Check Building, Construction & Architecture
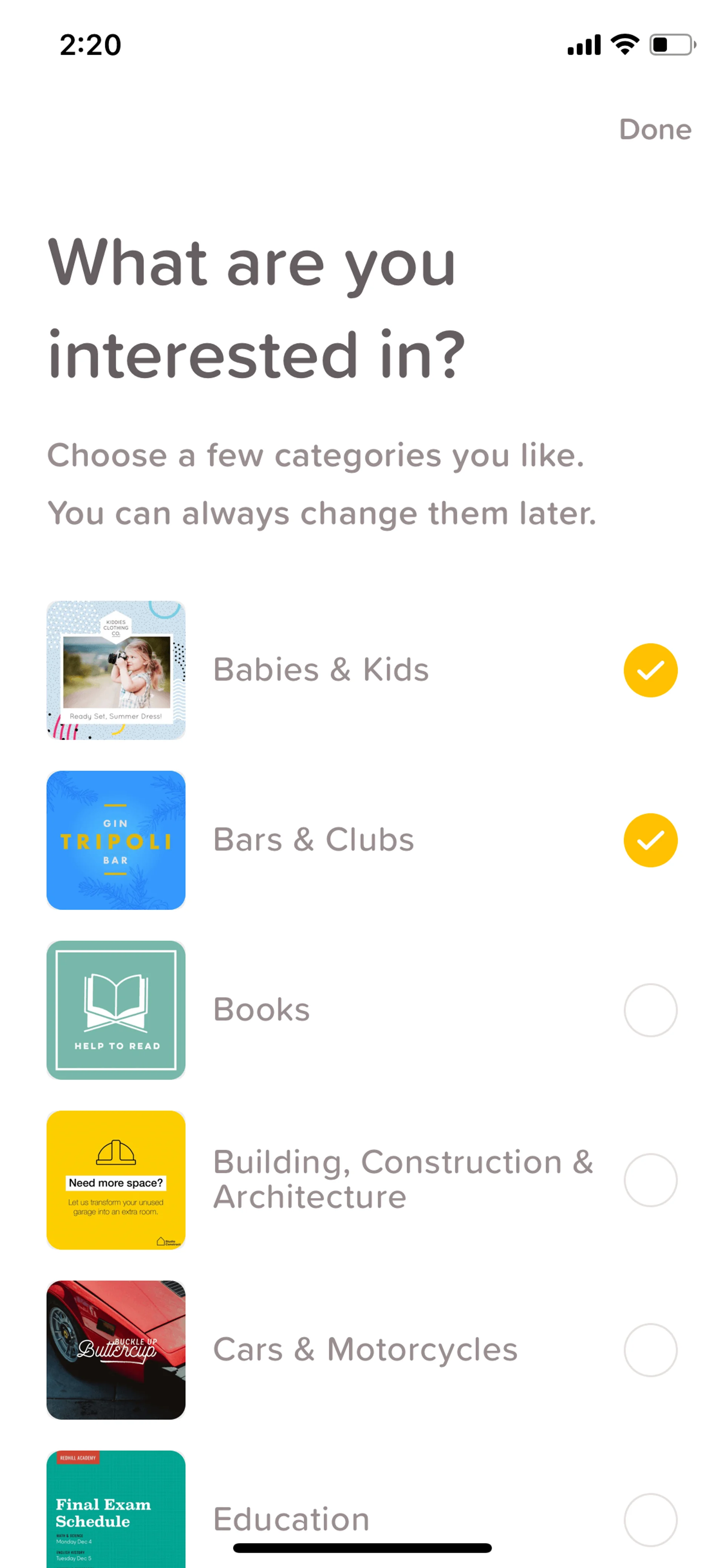This screenshot has width=724, height=1568. pos(650,1179)
